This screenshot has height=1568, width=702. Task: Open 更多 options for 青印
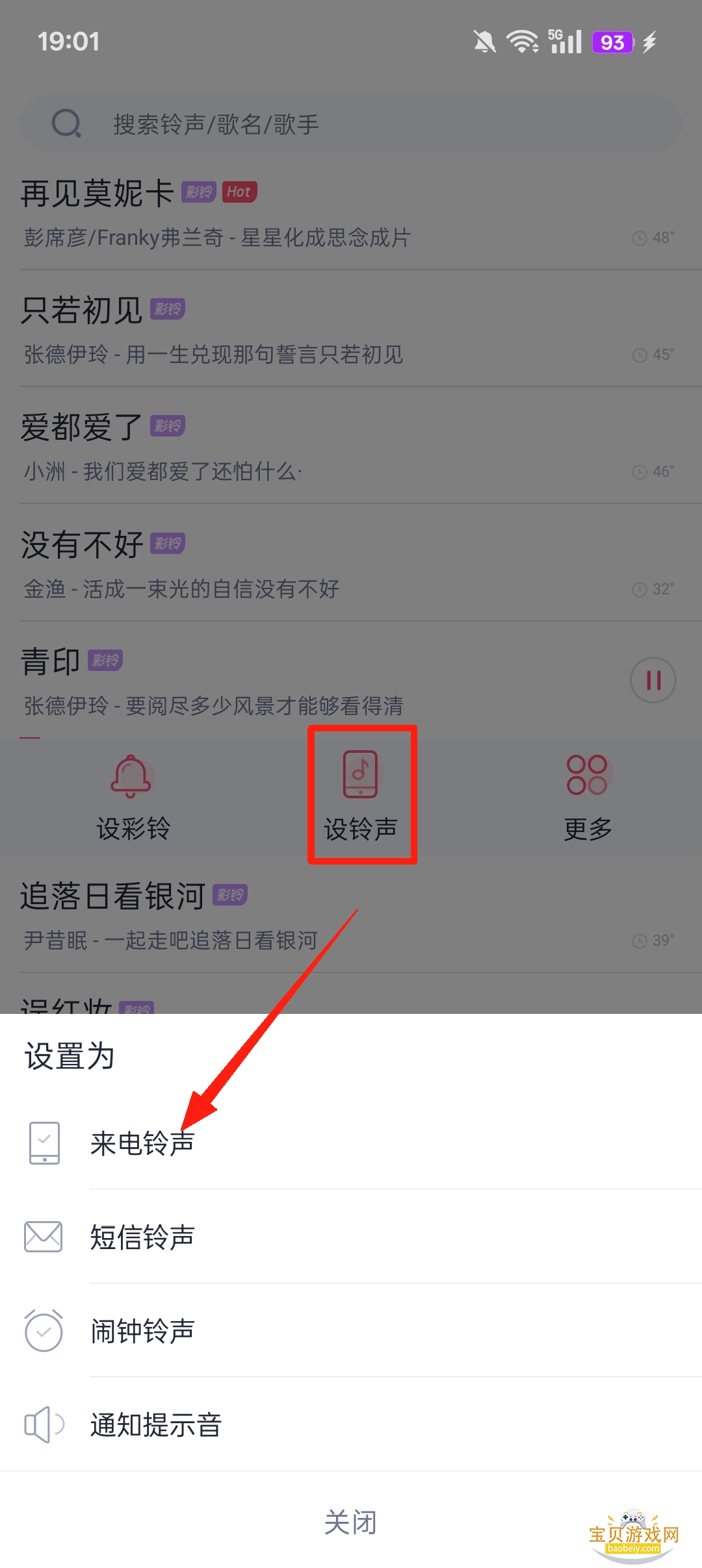tap(587, 798)
